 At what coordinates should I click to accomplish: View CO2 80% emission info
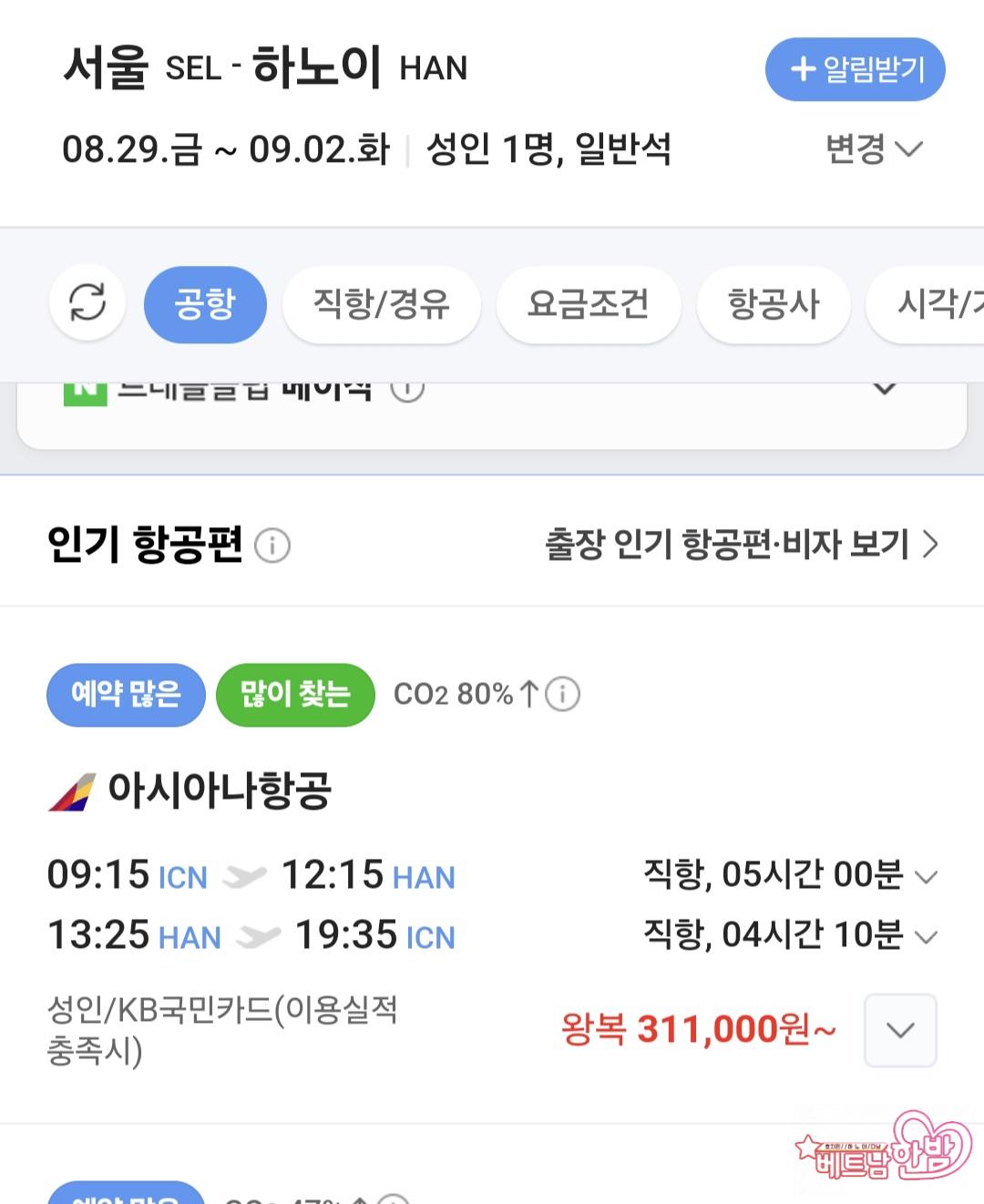pos(562,694)
